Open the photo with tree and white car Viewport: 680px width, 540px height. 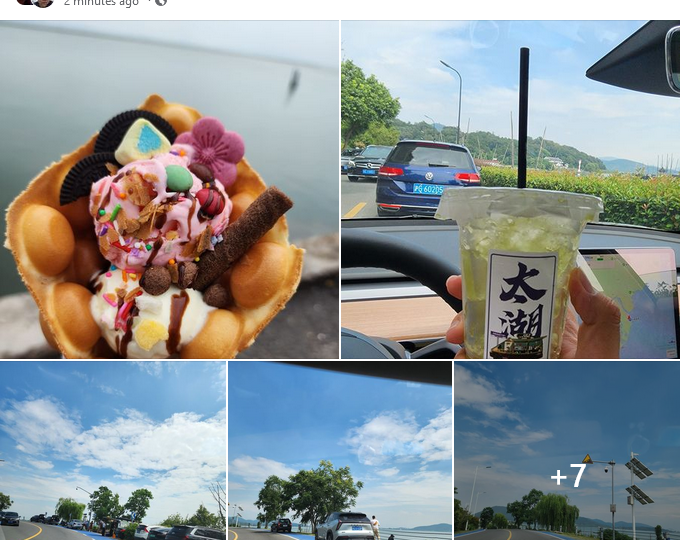tap(339, 450)
